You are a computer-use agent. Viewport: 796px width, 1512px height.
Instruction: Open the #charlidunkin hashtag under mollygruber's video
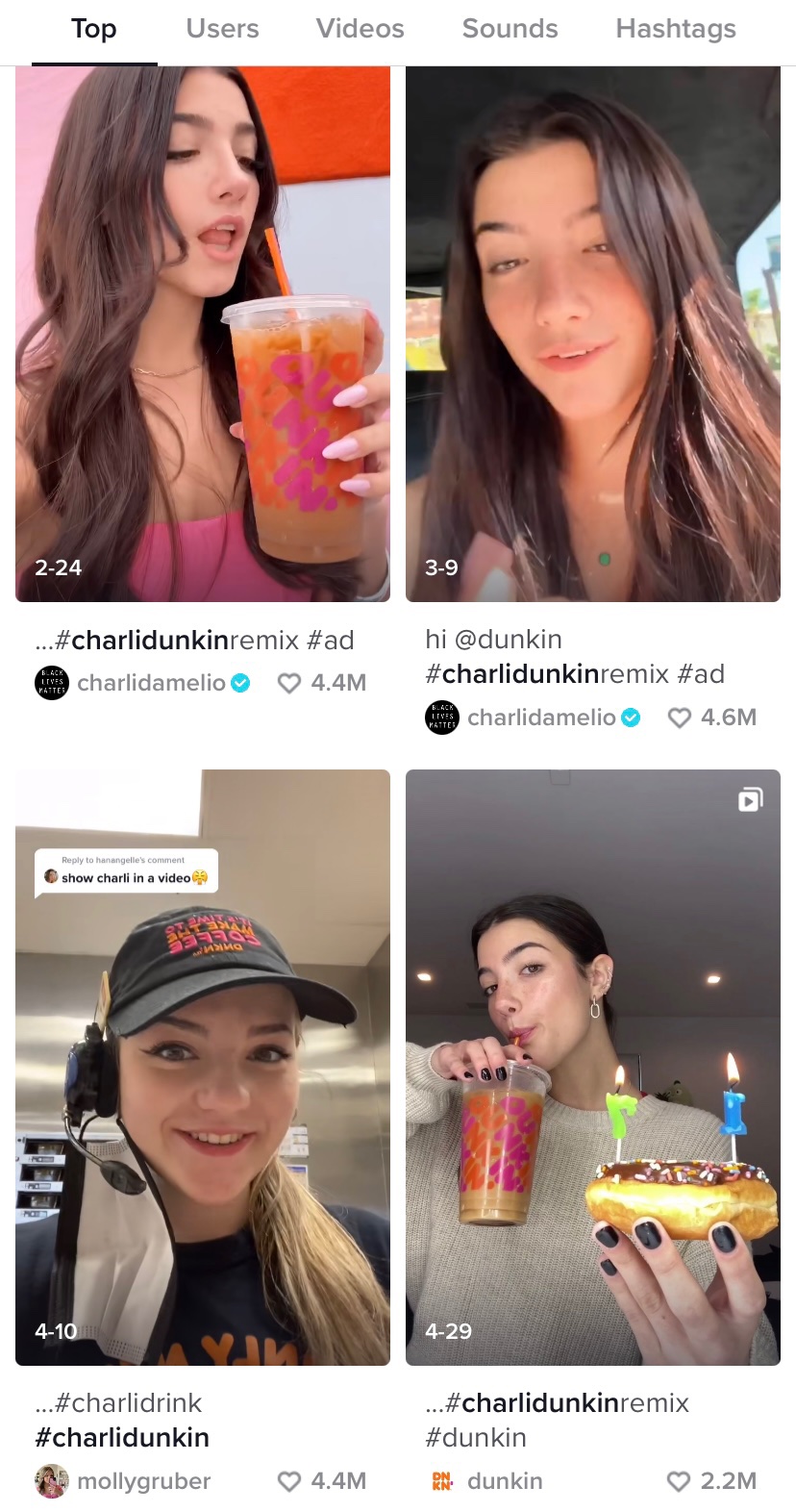click(x=122, y=1438)
